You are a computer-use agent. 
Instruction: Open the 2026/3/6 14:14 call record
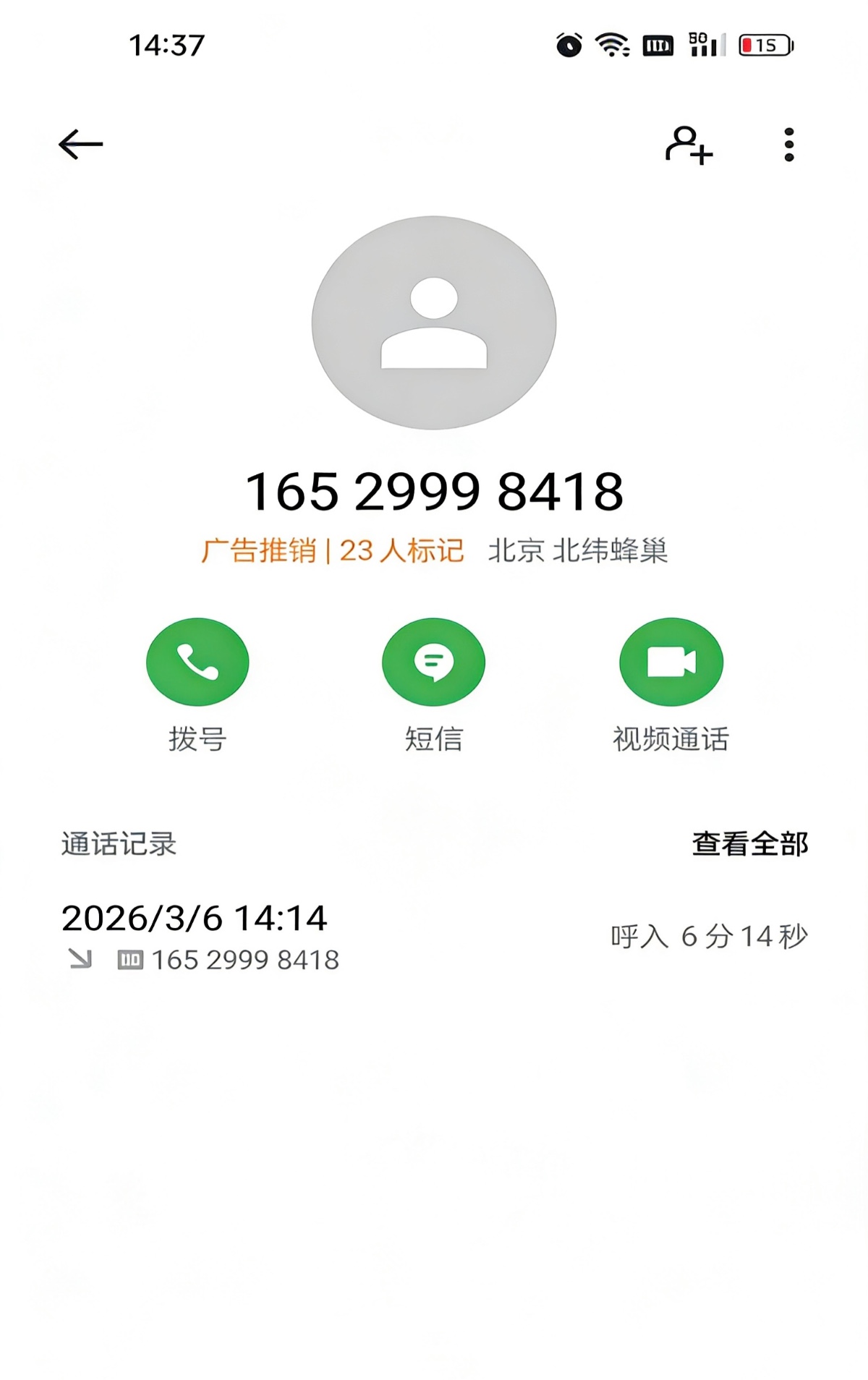tap(434, 937)
